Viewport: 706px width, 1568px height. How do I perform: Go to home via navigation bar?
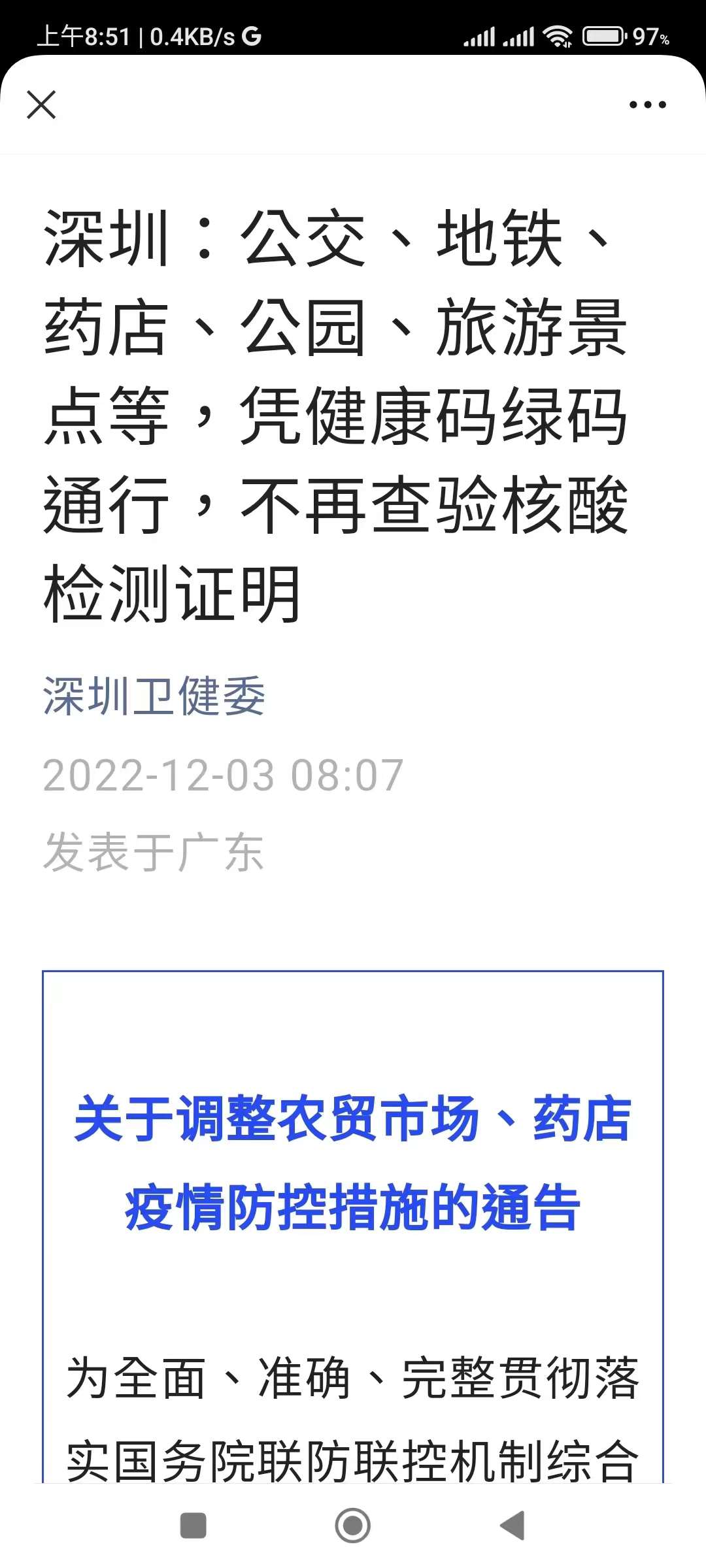(353, 1526)
